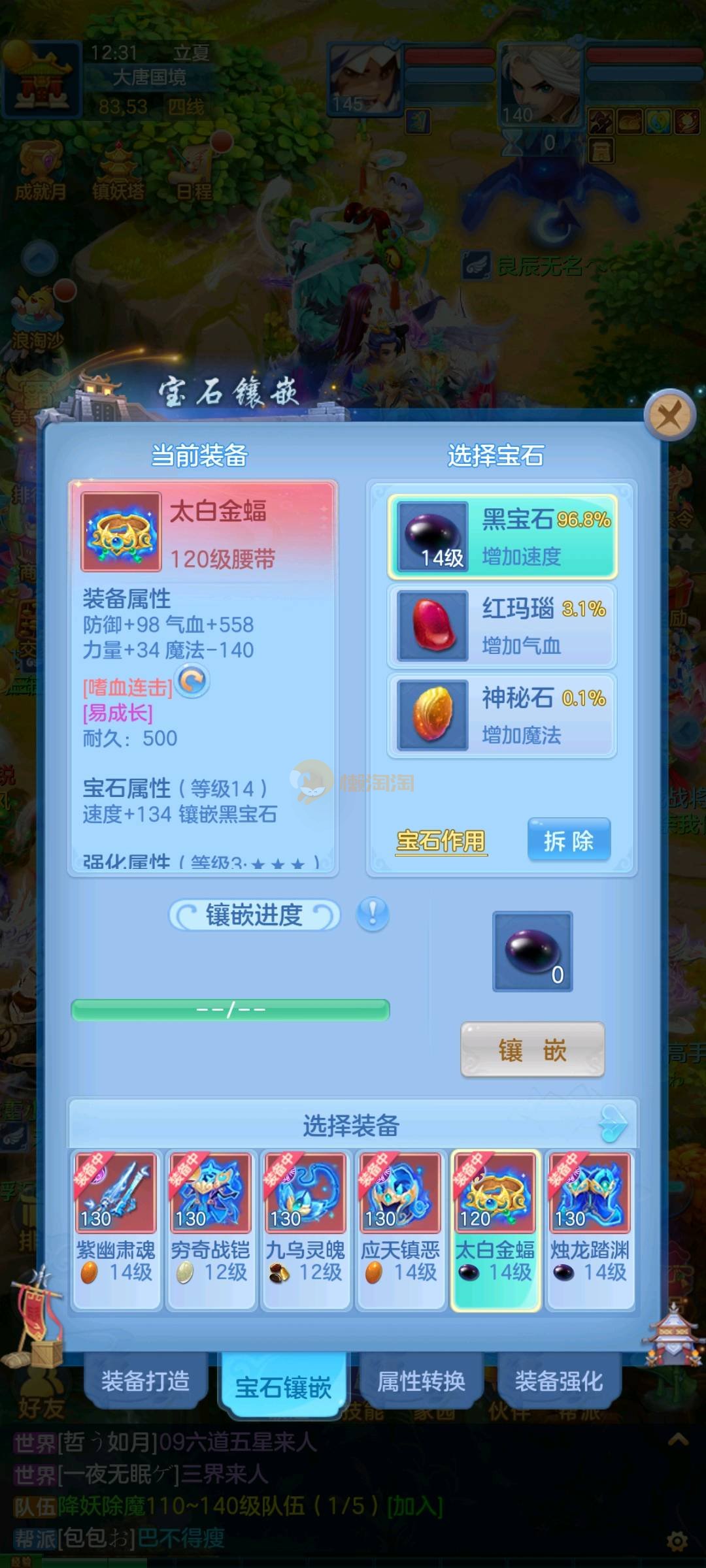Show next equipment with the arrow
The height and width of the screenshot is (1568, 706).
(x=613, y=1124)
